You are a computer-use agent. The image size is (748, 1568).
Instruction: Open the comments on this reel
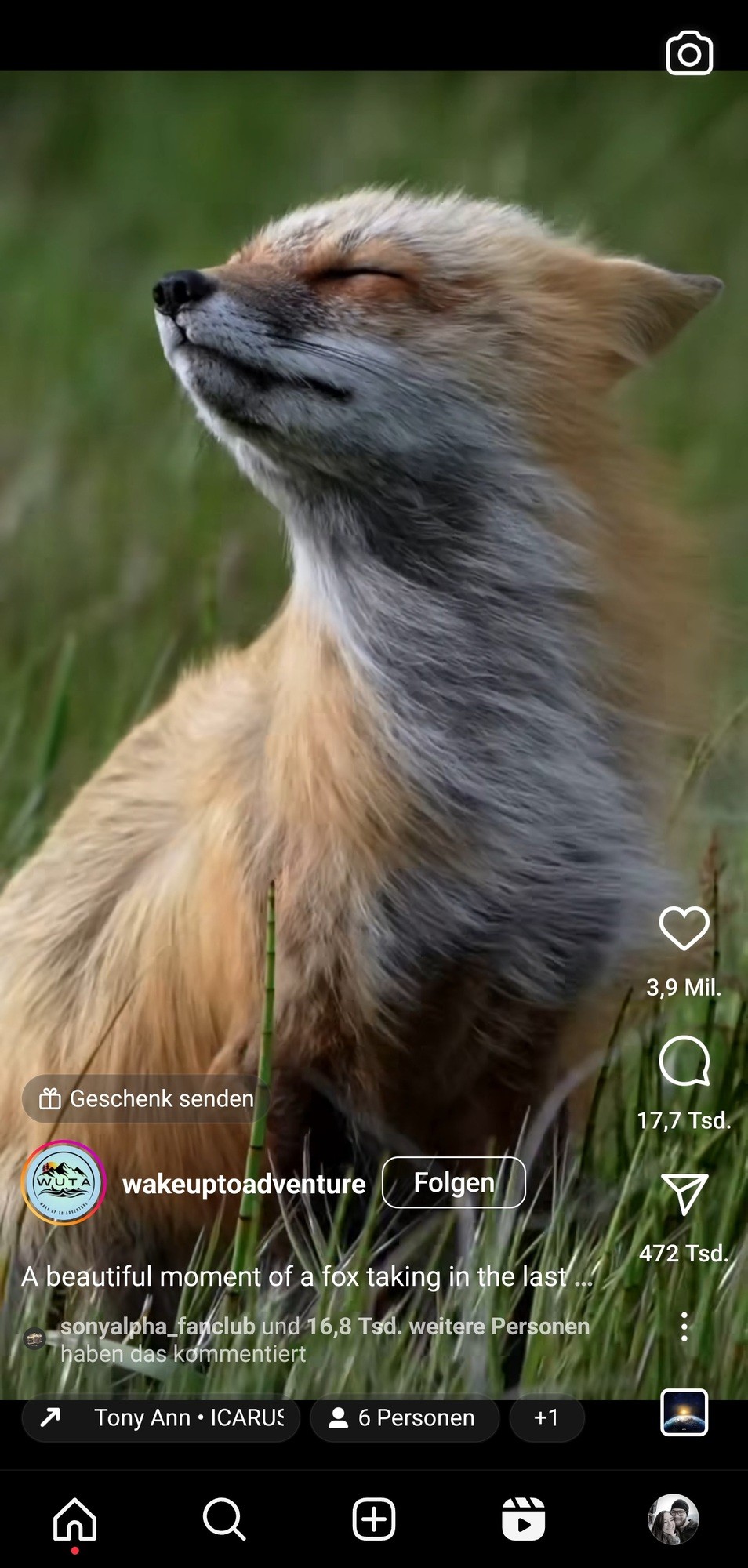tap(684, 1061)
